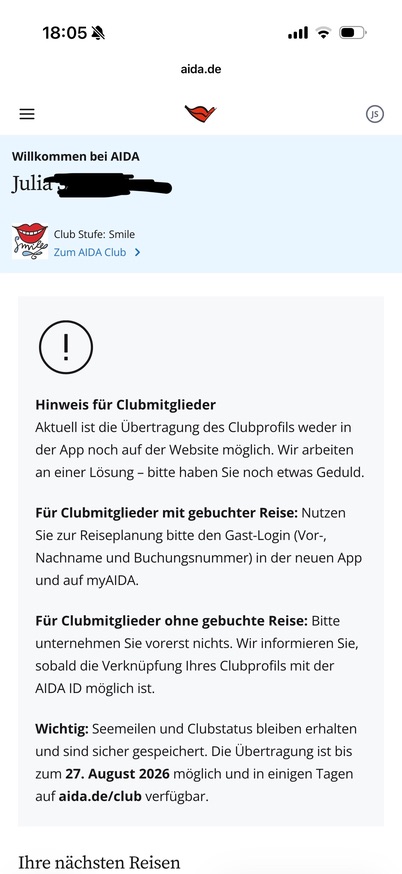Viewport: 402px width, 874px height.
Task: Open the JS profile avatar
Action: (x=375, y=114)
